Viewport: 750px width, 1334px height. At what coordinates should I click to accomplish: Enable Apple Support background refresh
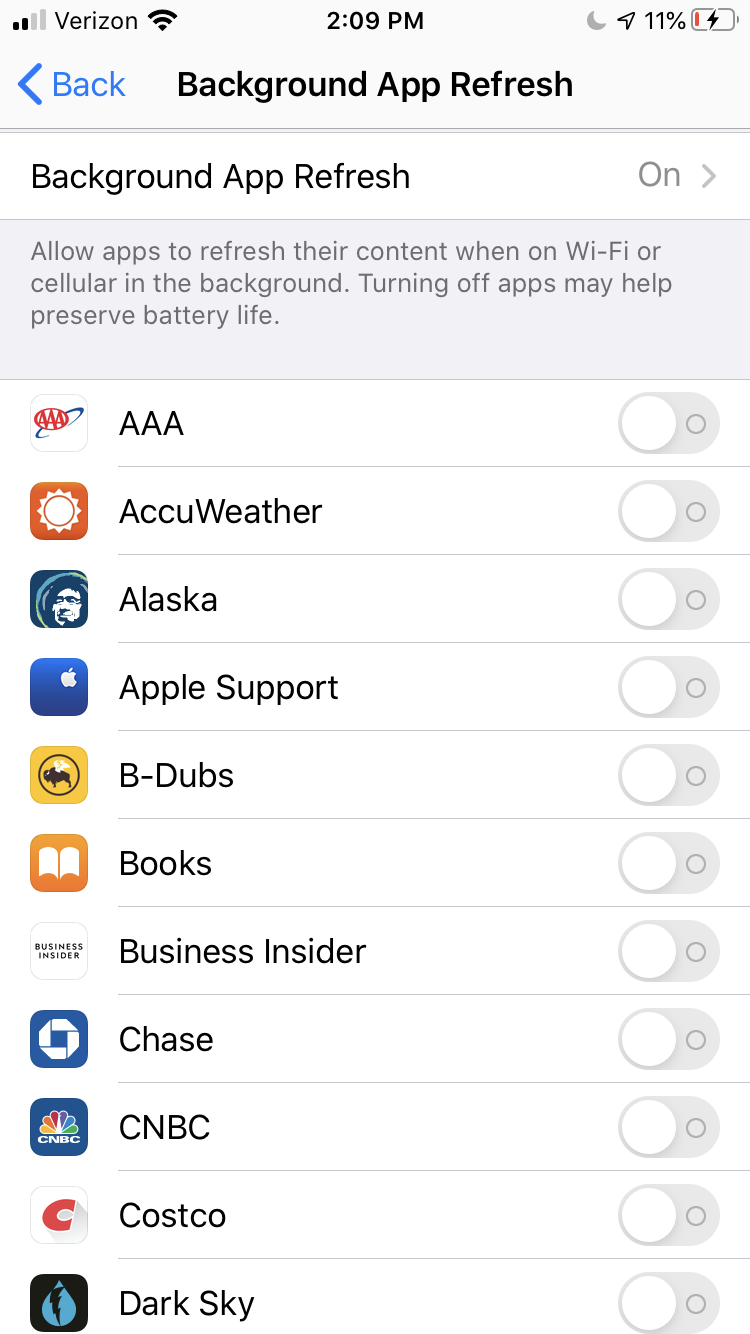(x=669, y=688)
